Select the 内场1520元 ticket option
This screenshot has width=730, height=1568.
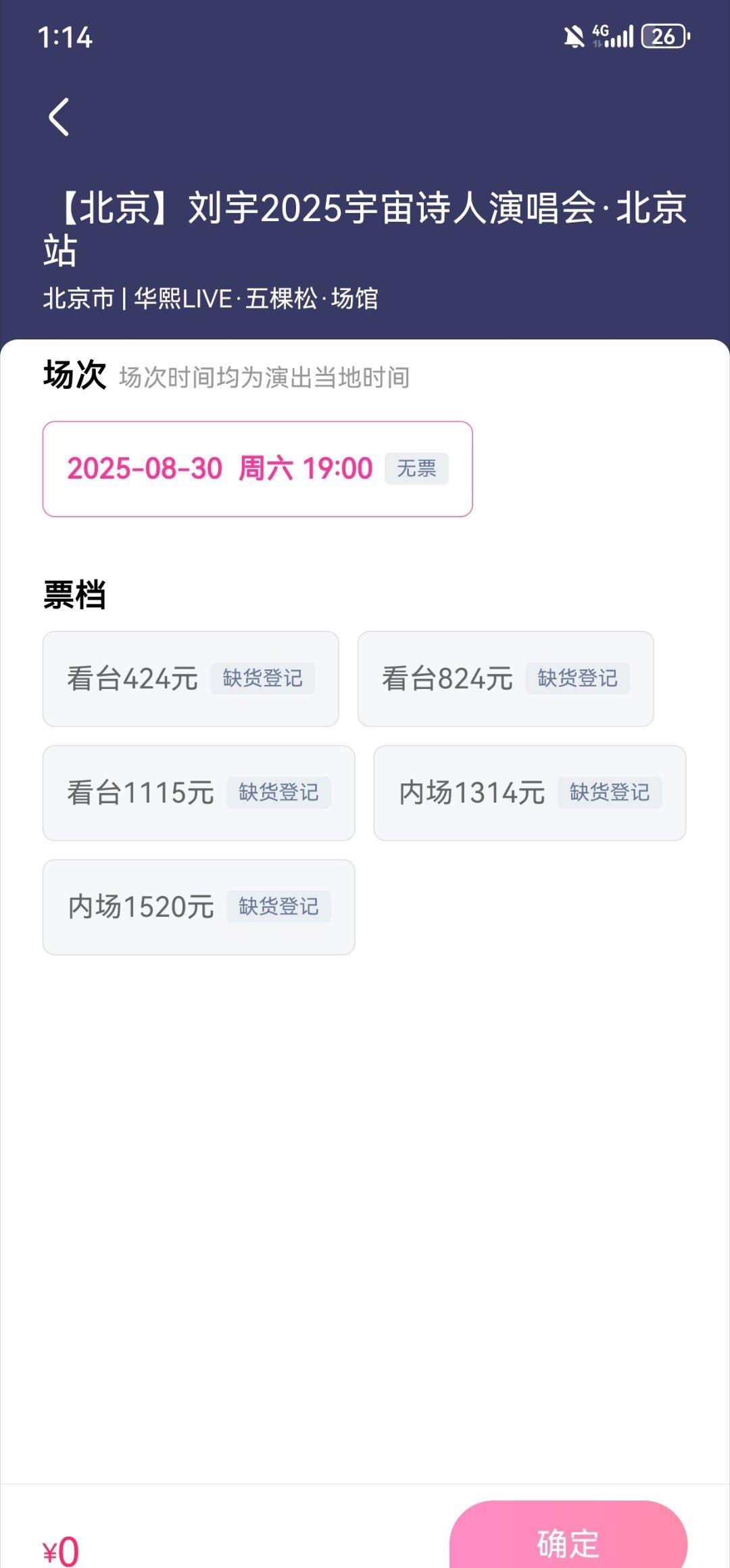(199, 907)
